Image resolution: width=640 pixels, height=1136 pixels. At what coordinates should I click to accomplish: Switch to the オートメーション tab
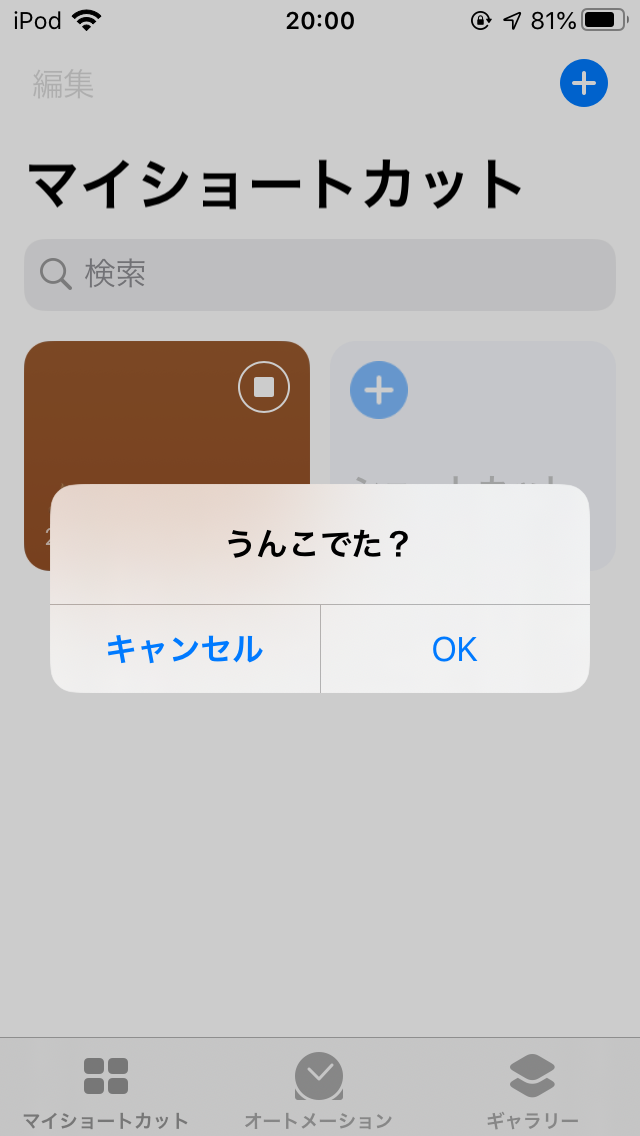click(x=319, y=1090)
